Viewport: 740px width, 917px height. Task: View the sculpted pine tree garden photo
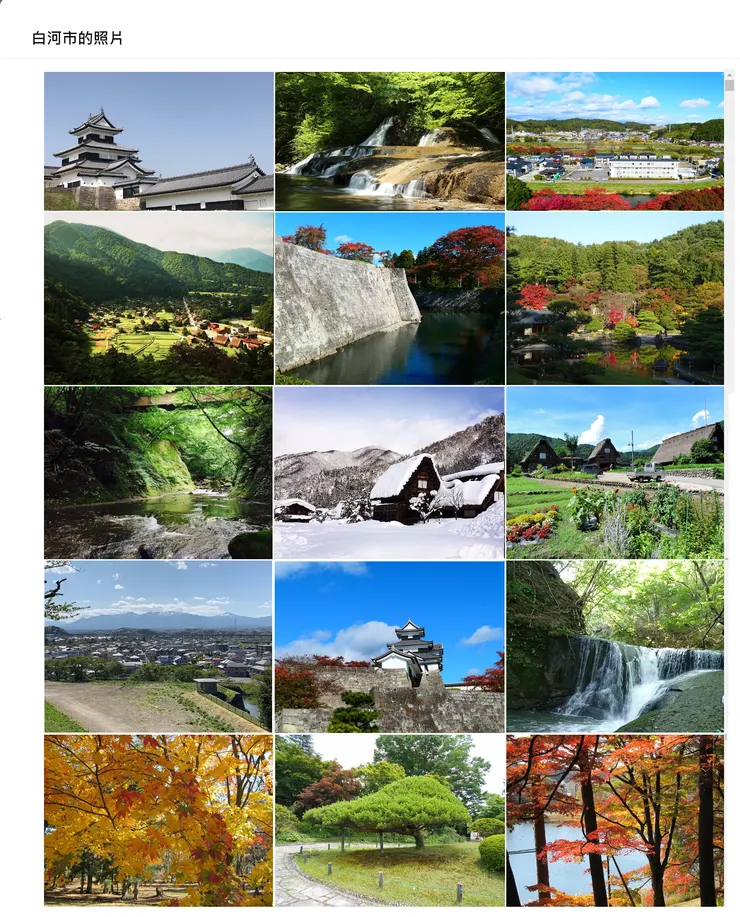click(x=389, y=820)
